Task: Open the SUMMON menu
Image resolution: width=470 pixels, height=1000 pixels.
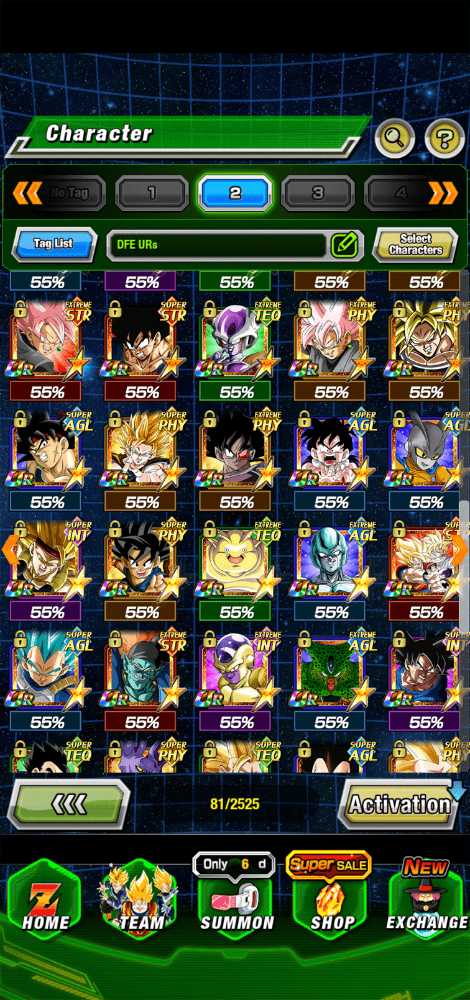Action: coord(236,899)
